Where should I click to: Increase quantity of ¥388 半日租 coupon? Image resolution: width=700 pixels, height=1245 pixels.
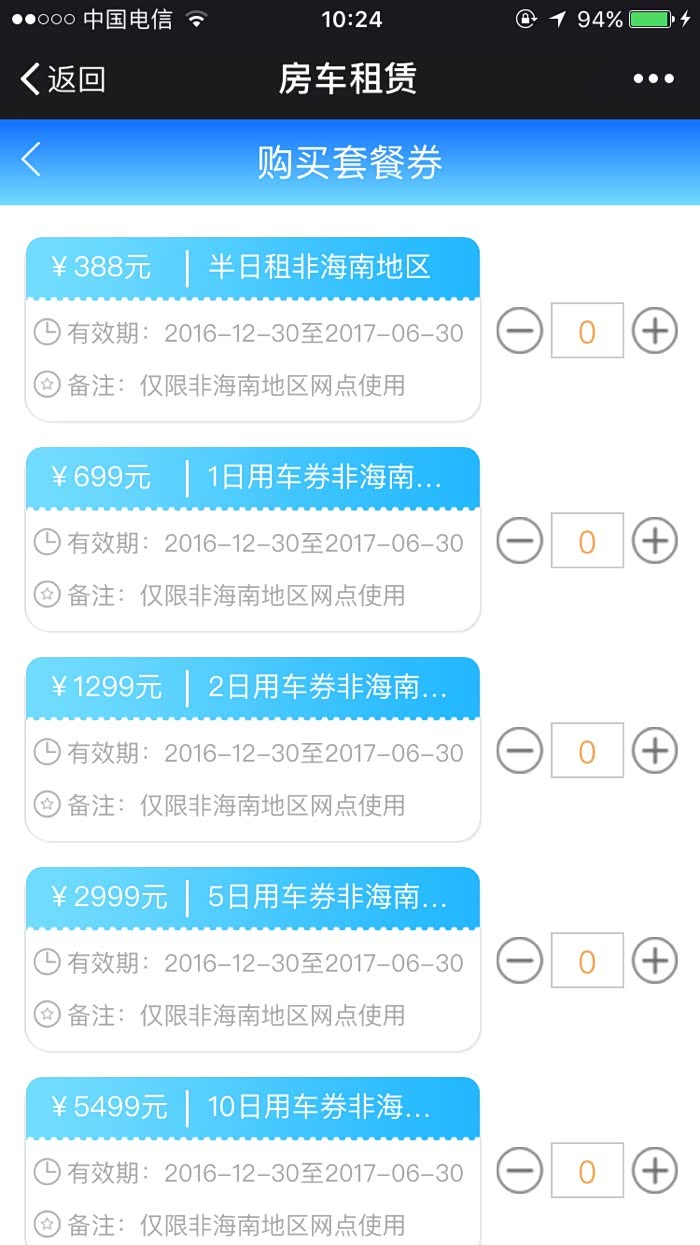pos(655,331)
